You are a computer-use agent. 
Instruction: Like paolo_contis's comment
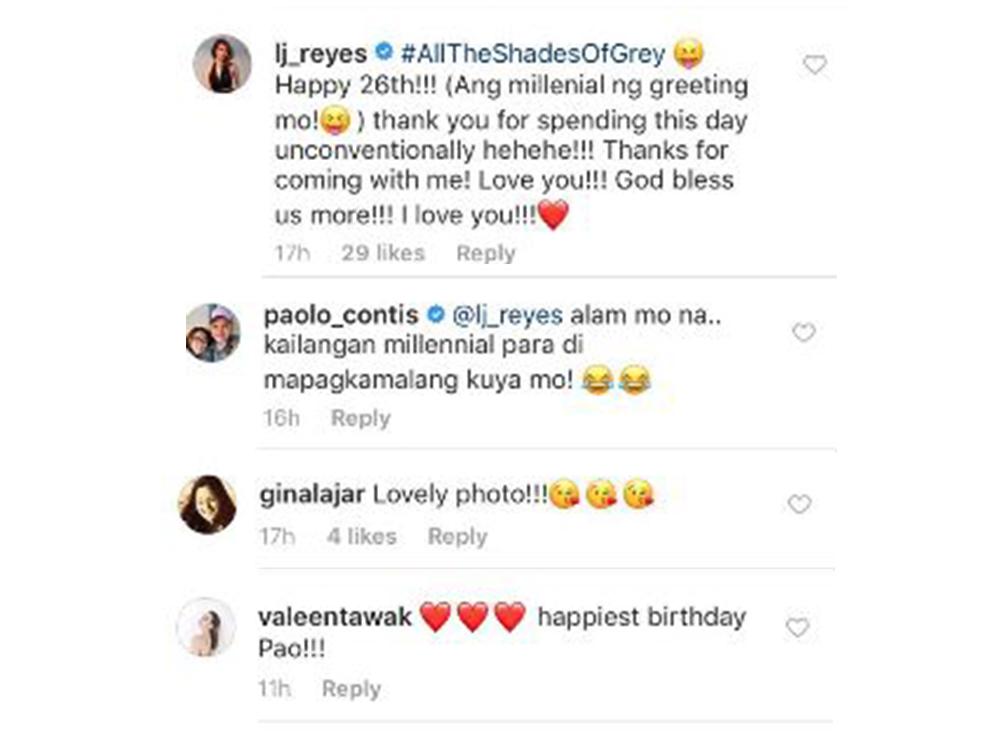tap(804, 333)
